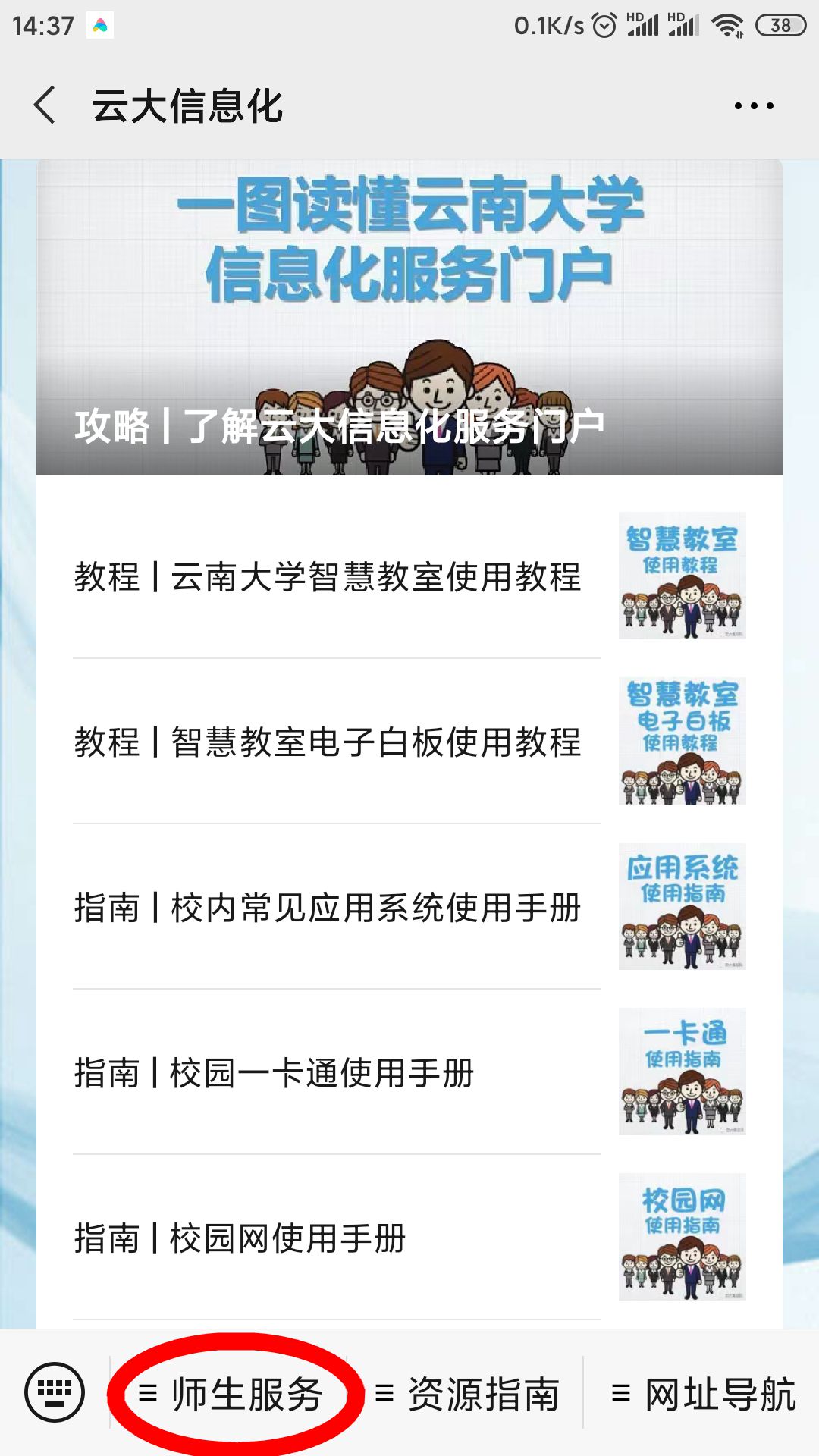Viewport: 819px width, 1456px height.
Task: Open 指南 | 校园网使用手册
Action: pyautogui.click(x=409, y=1238)
